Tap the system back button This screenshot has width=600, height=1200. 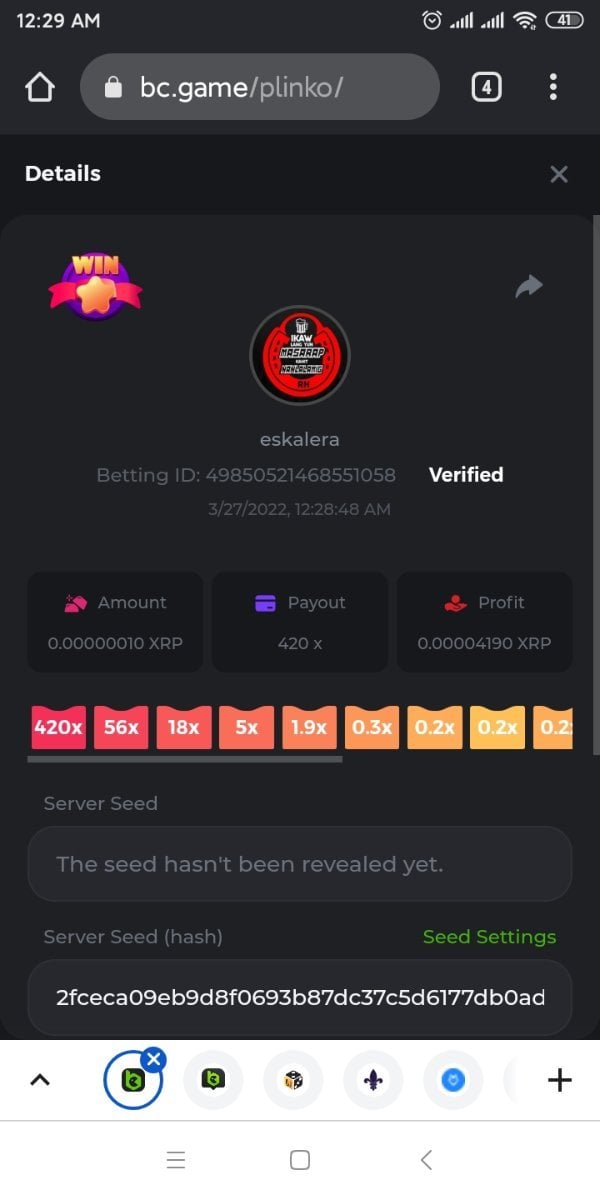click(x=426, y=1160)
